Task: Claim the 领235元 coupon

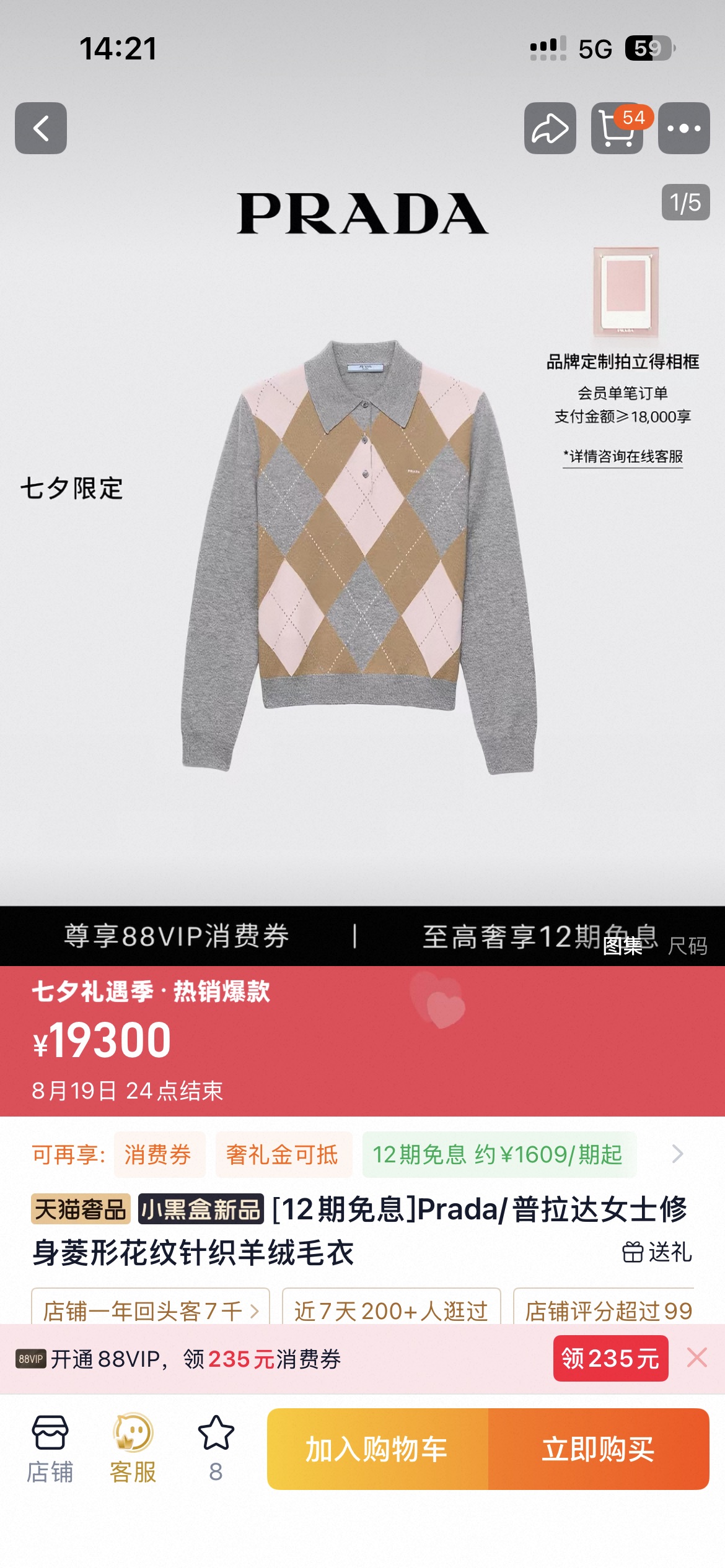Action: coord(610,1358)
